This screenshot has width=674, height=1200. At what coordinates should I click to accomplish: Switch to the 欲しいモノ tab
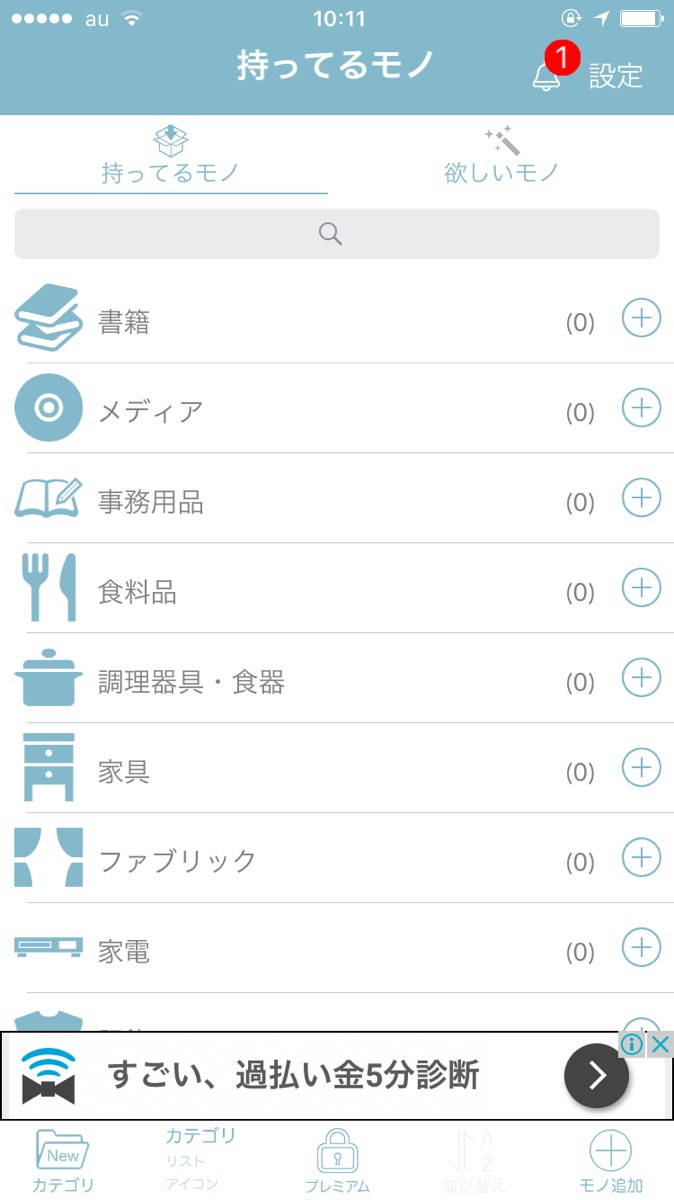pos(501,156)
